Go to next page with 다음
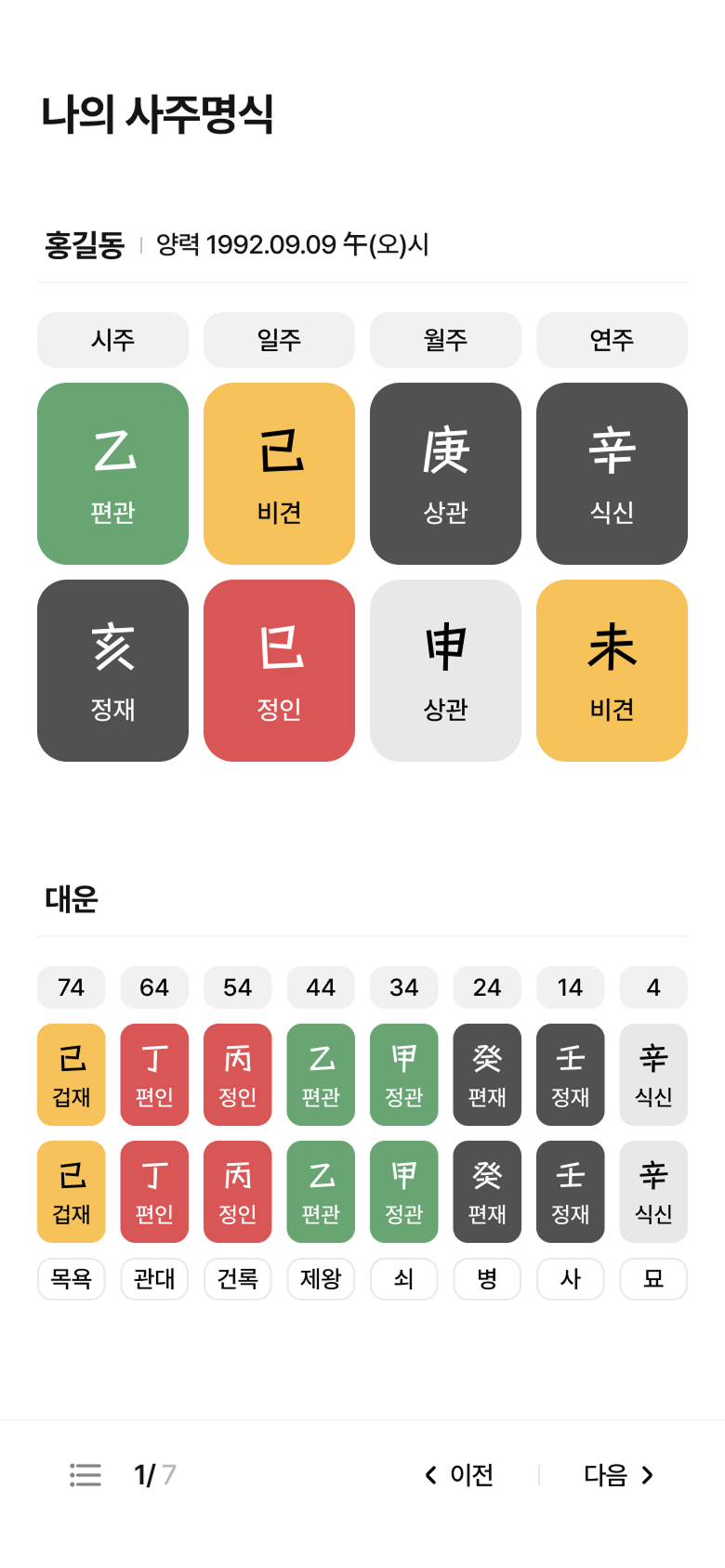This screenshot has height=1568, width=725. click(x=618, y=1474)
